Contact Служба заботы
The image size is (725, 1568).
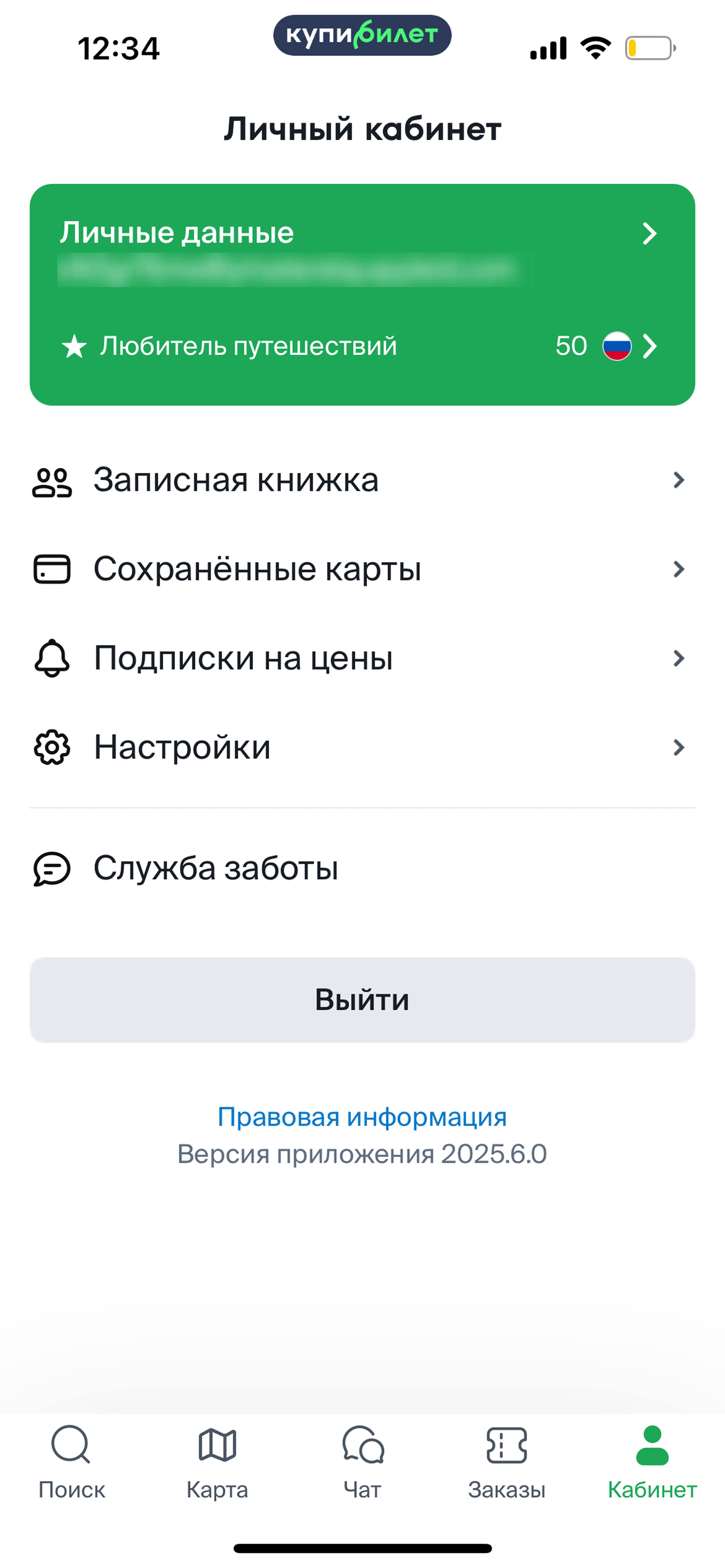point(362,868)
